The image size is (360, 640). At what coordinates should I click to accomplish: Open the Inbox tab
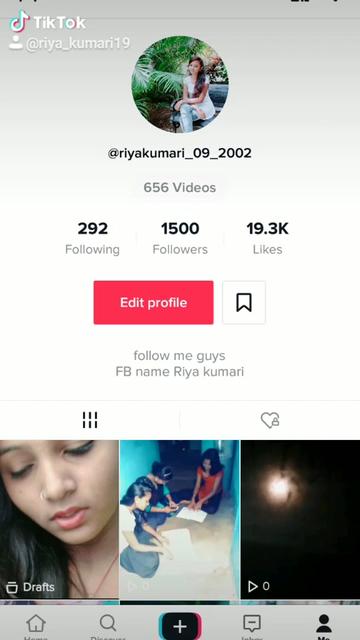252,627
